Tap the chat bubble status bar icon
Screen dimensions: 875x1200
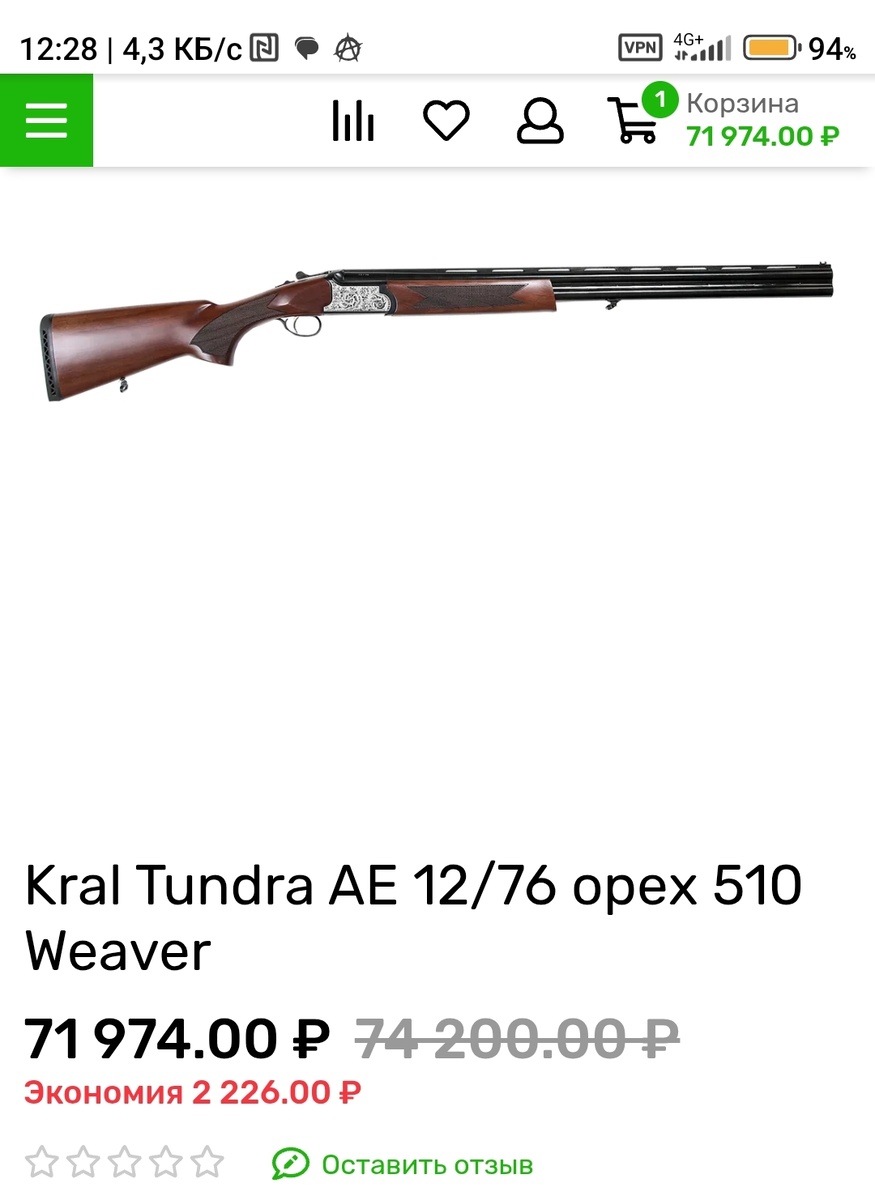click(x=306, y=46)
